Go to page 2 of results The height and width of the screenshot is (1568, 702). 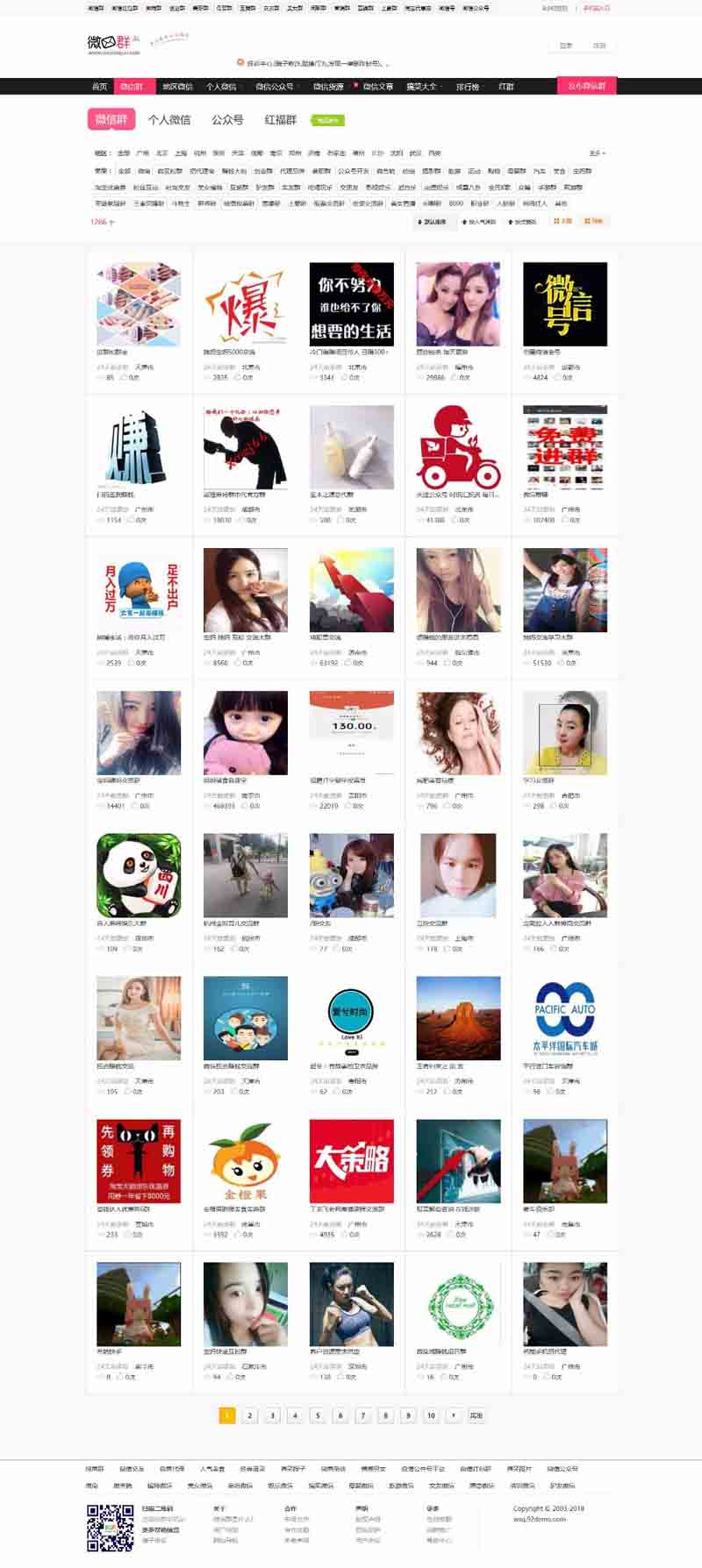pyautogui.click(x=250, y=1415)
